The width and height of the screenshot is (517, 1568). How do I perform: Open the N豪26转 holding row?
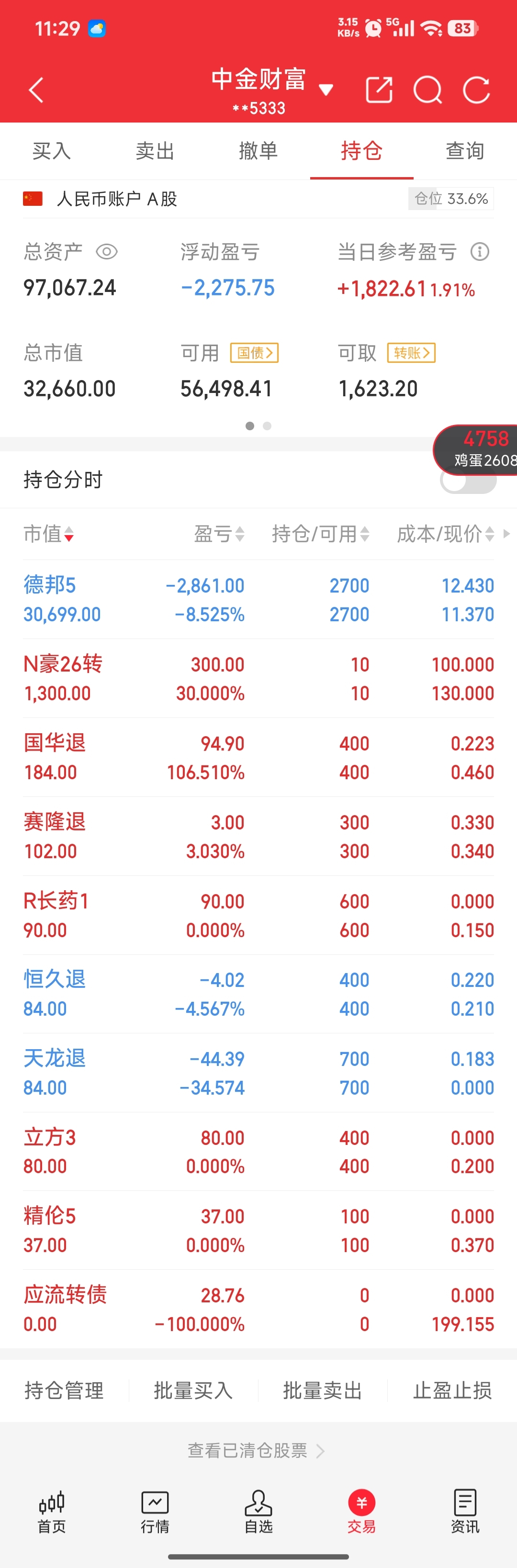(258, 679)
